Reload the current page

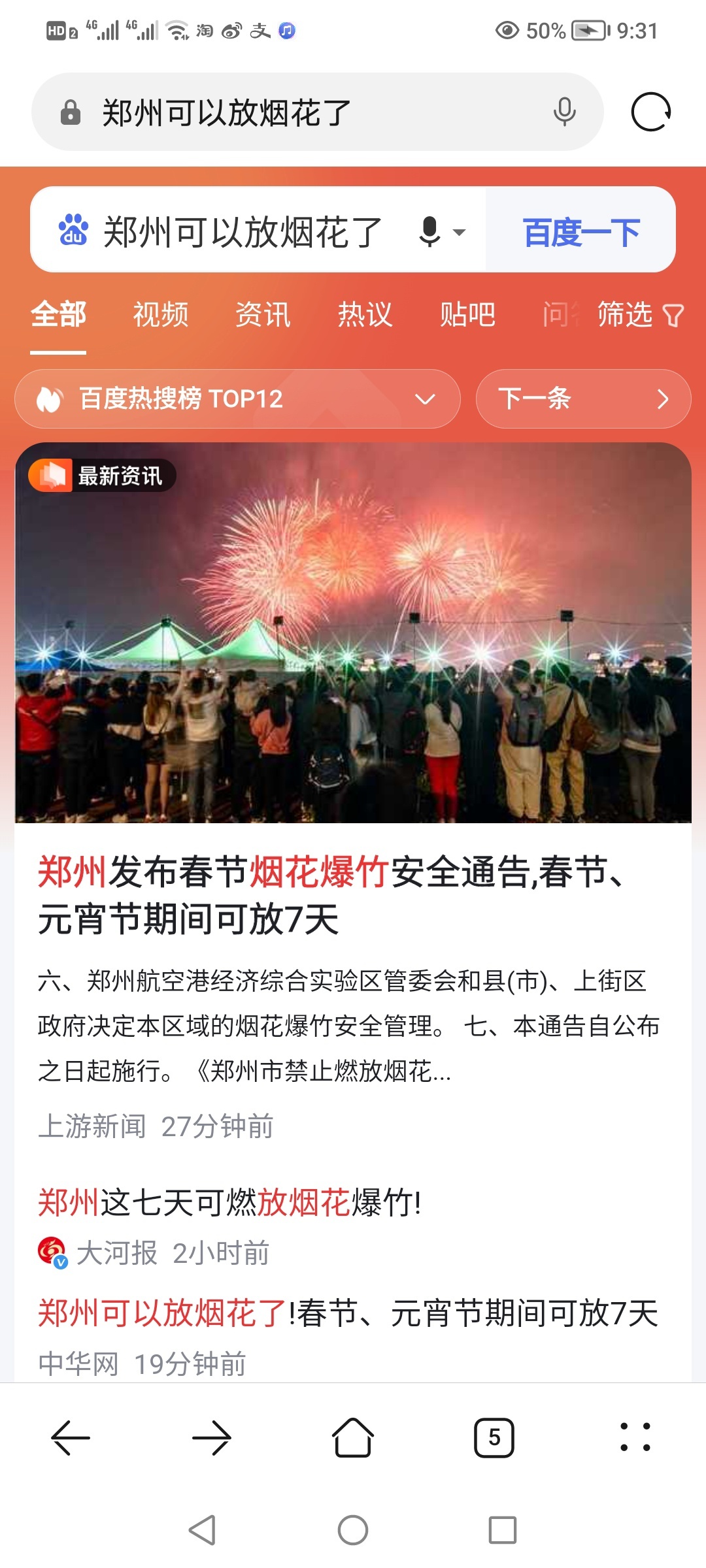(x=650, y=112)
